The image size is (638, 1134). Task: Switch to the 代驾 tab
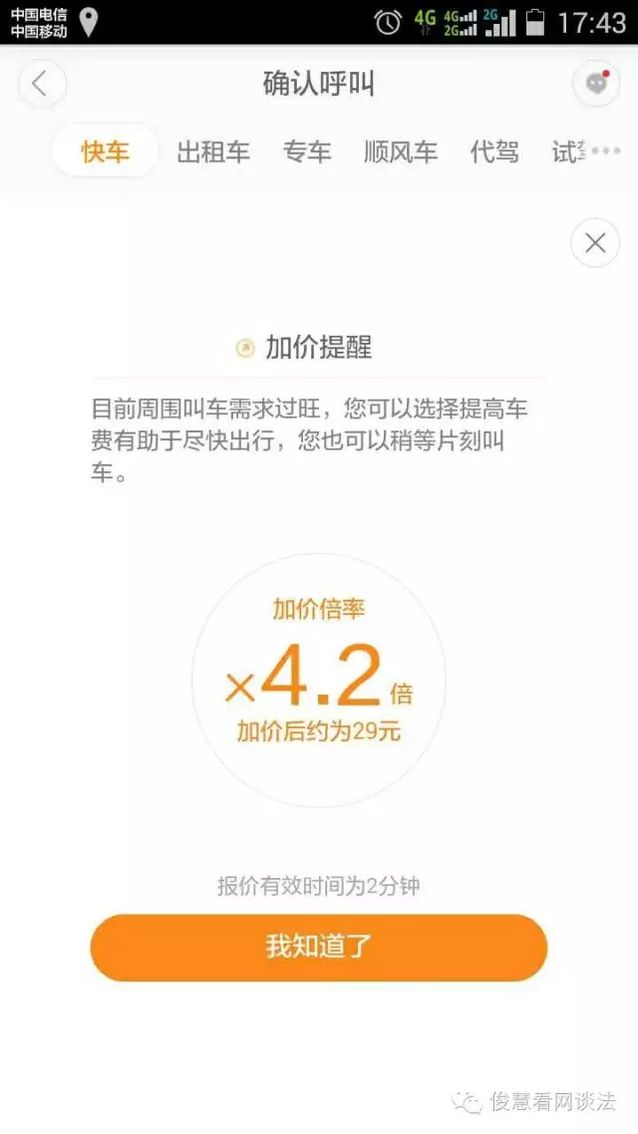click(x=494, y=152)
